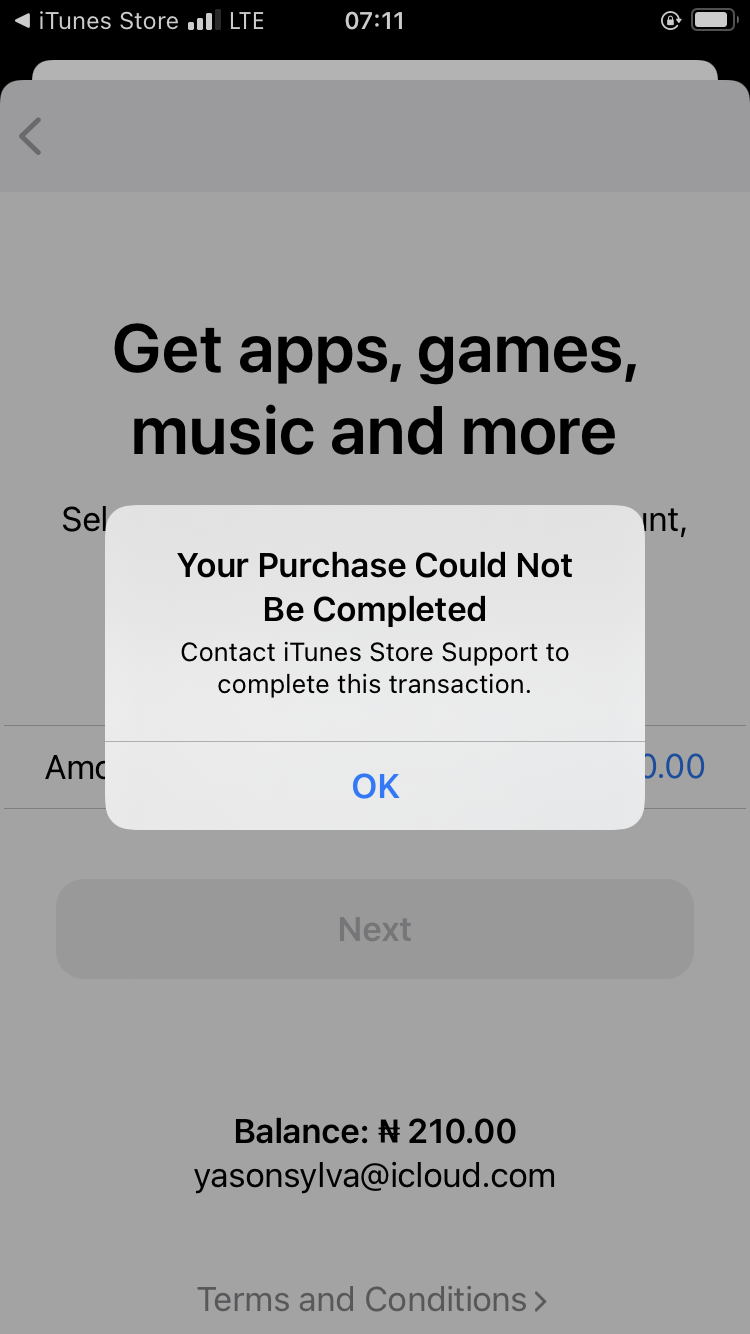The width and height of the screenshot is (750, 1334).
Task: Open Terms and Conditions
Action: [x=372, y=1299]
